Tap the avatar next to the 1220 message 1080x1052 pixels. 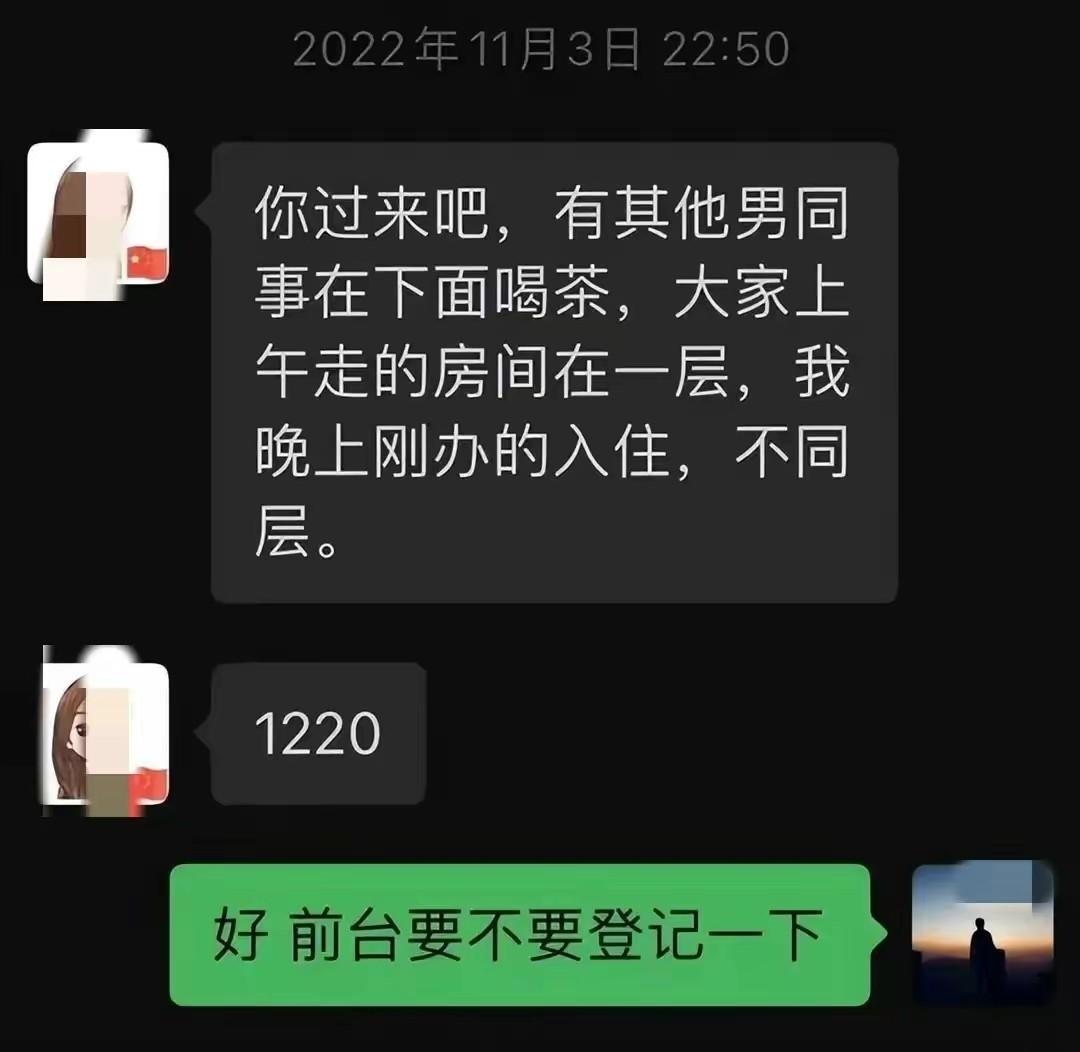pos(104,732)
